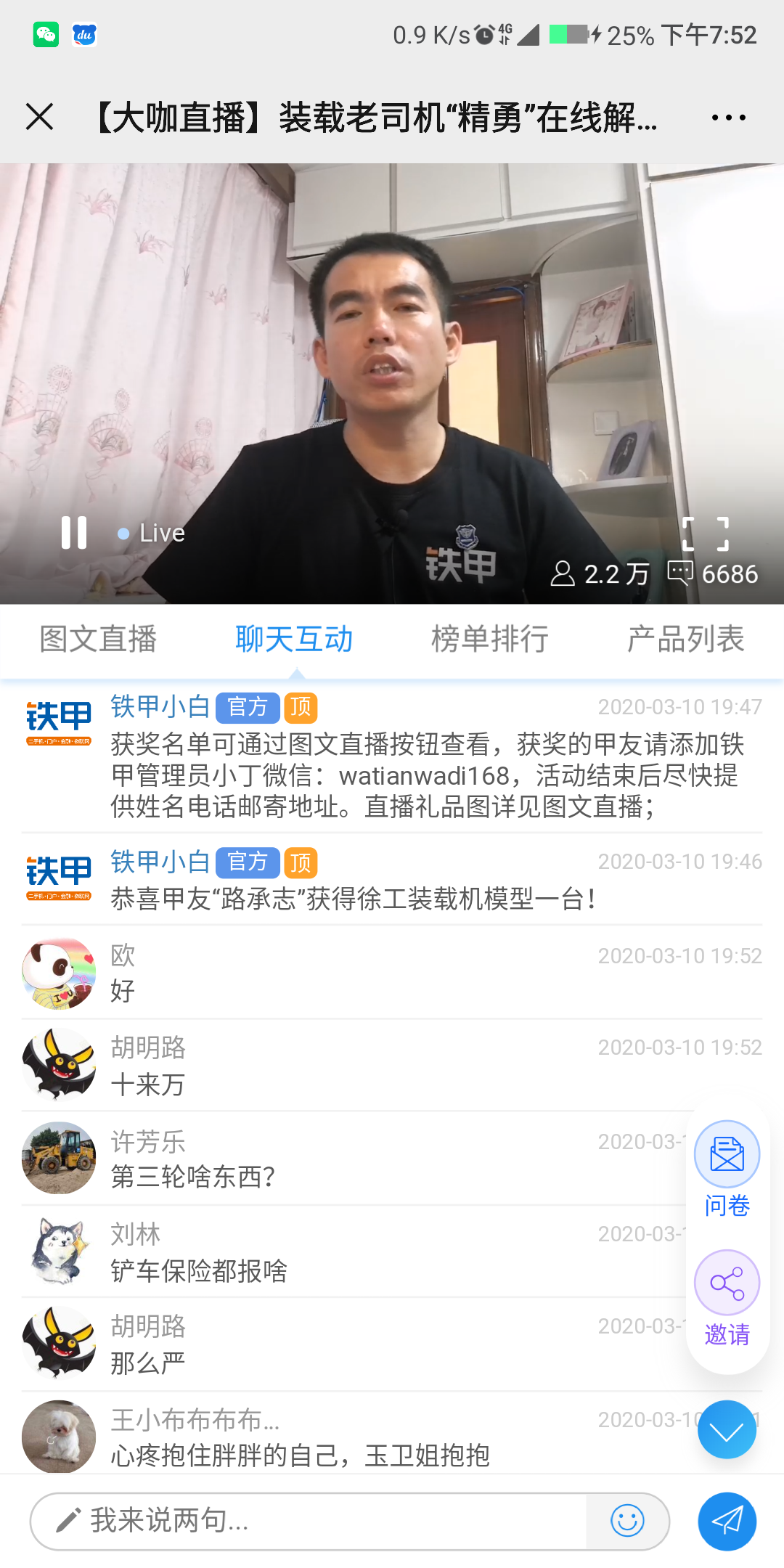
Task: Open the three-dot overflow menu
Action: click(x=728, y=118)
